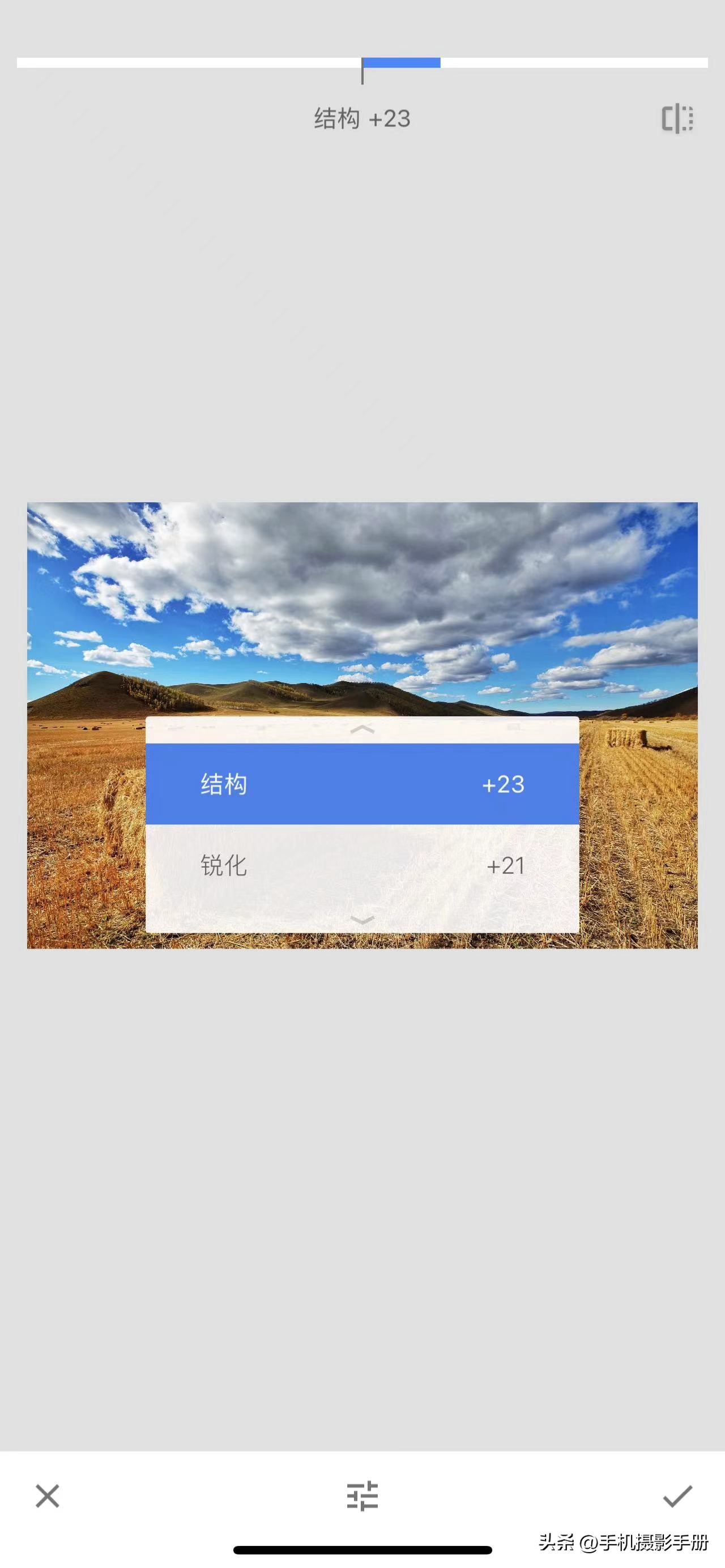Click the blue structure slider at the top
The image size is (725, 1568).
[402, 62]
